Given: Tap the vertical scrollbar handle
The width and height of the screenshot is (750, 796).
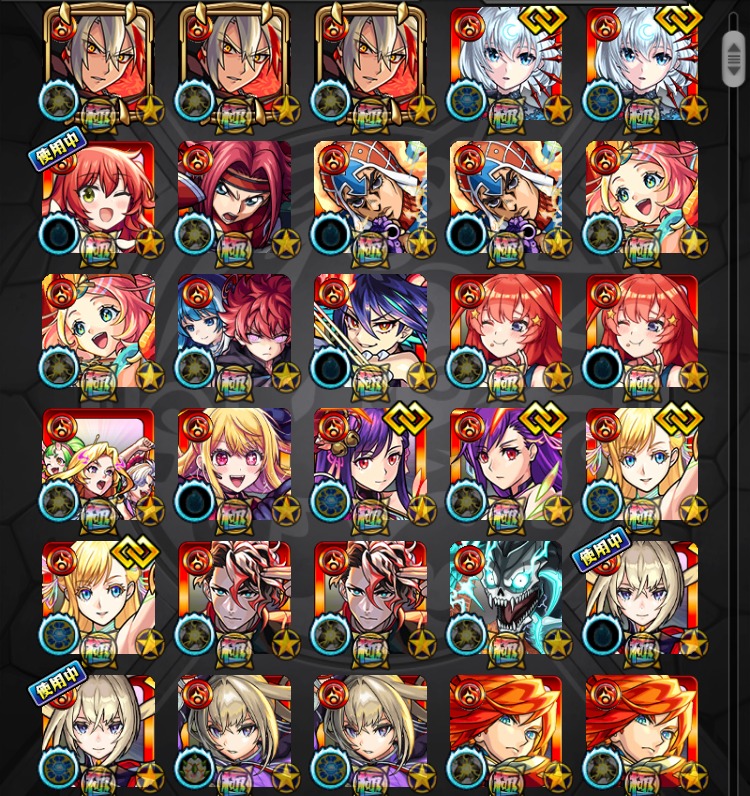Looking at the screenshot, I should (x=734, y=58).
